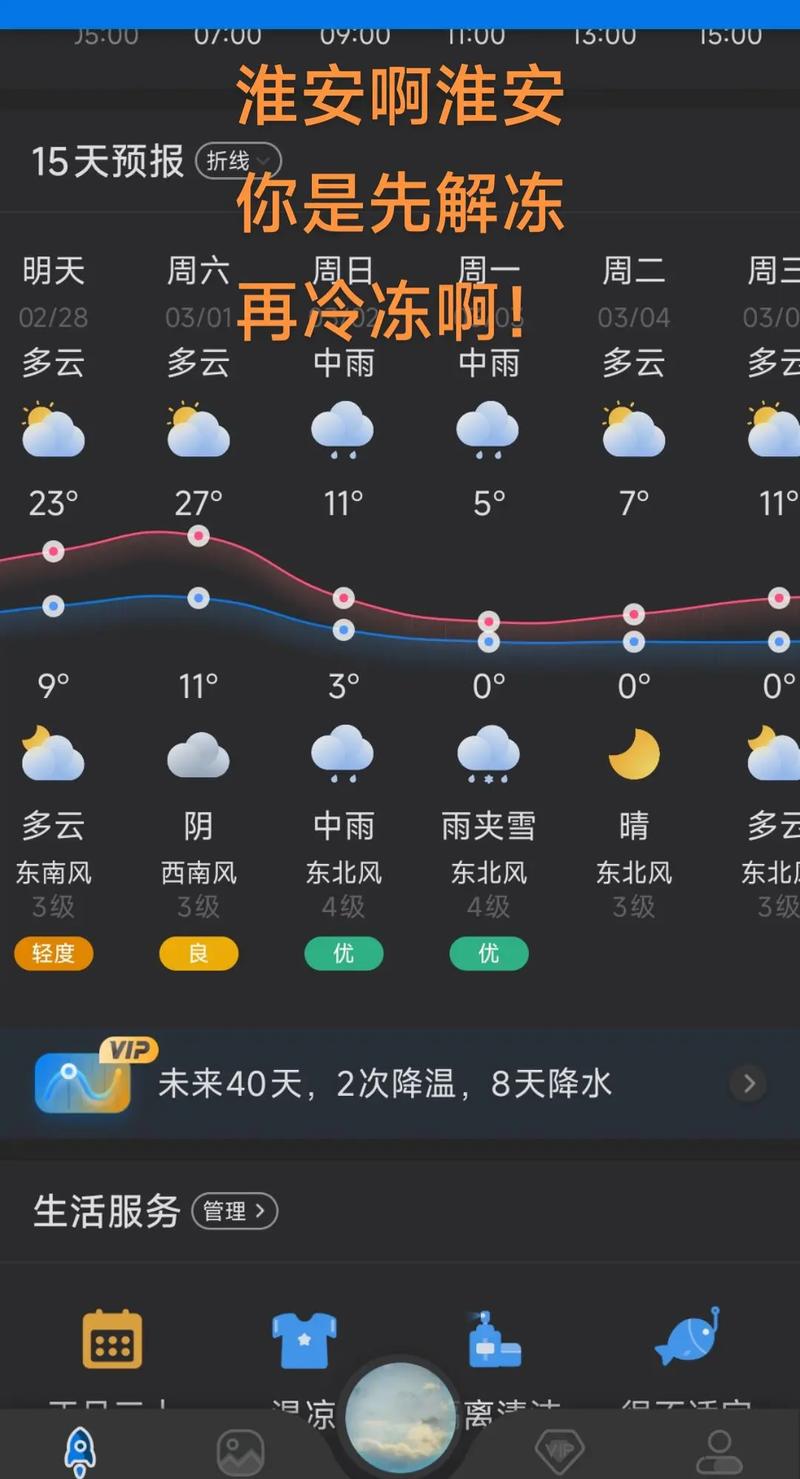
Task: Tap the 优 air quality badge under 中雨
Action: pyautogui.click(x=343, y=954)
